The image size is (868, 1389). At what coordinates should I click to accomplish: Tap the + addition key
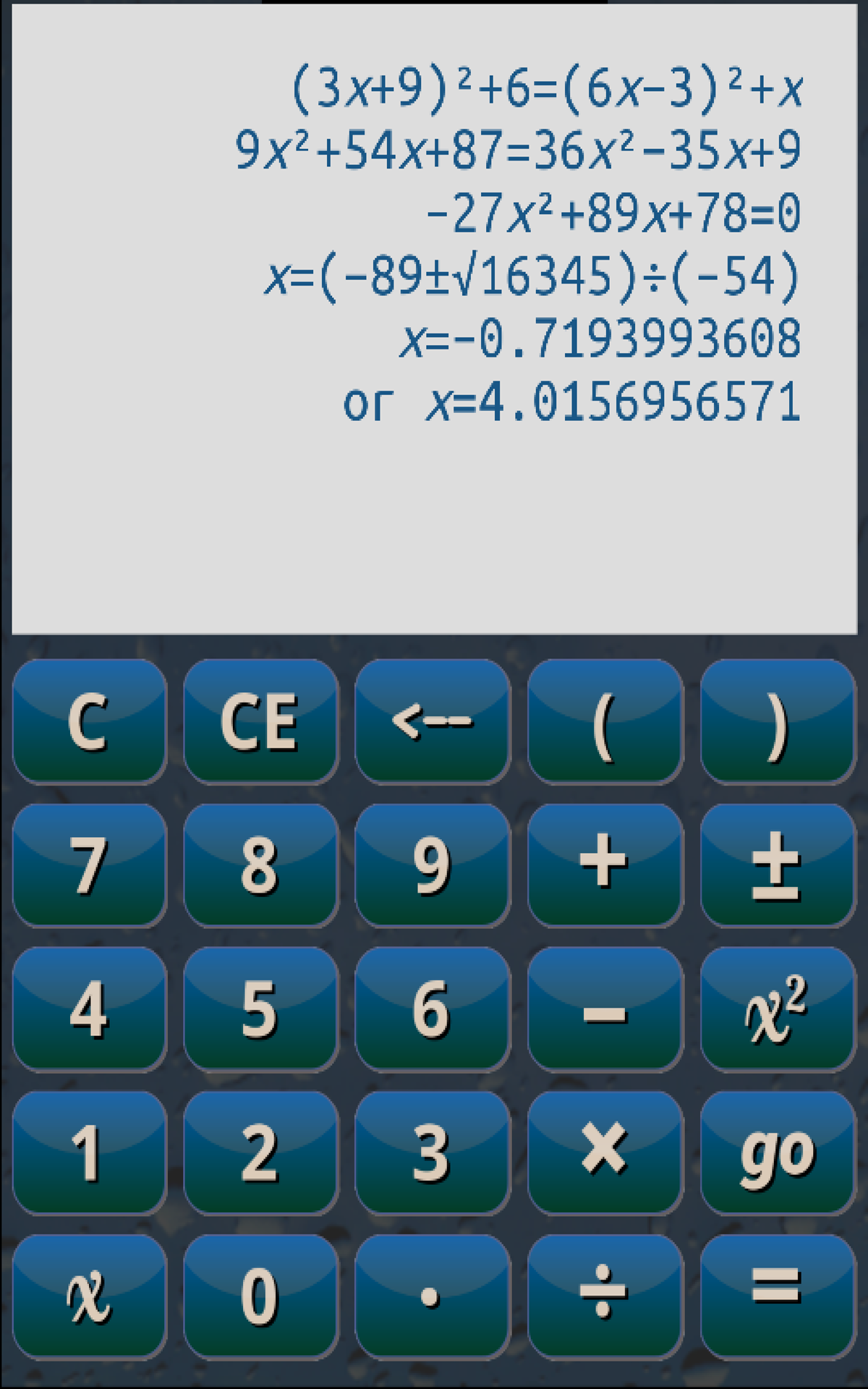[604, 865]
